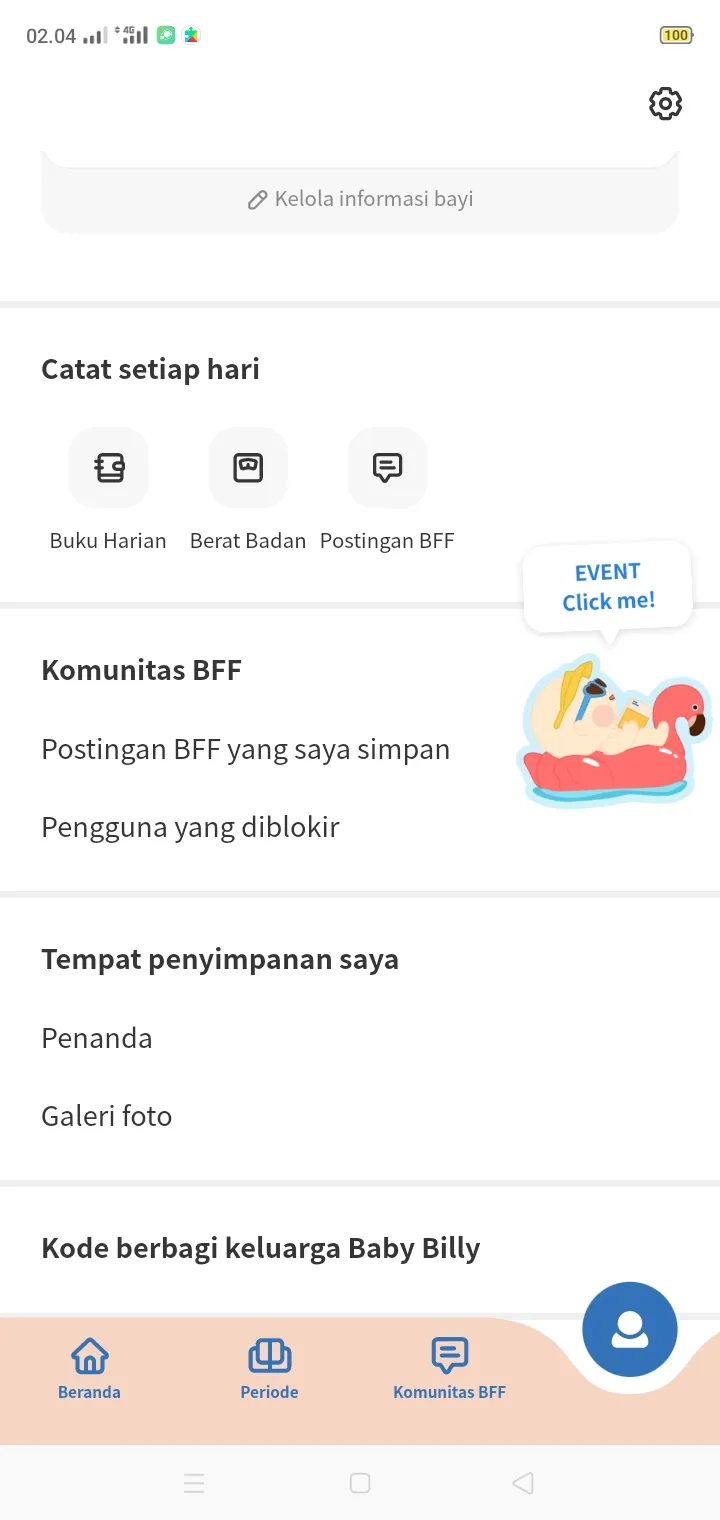Switch to the Periode tab

pos(269,1369)
